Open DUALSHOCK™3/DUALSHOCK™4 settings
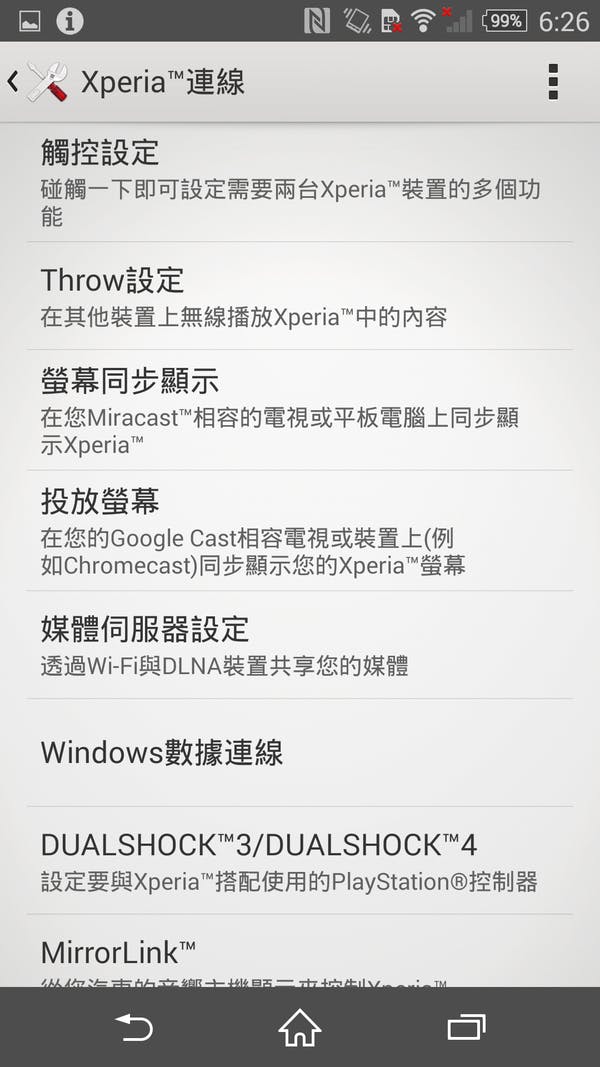The width and height of the screenshot is (600, 1067). pos(300,861)
